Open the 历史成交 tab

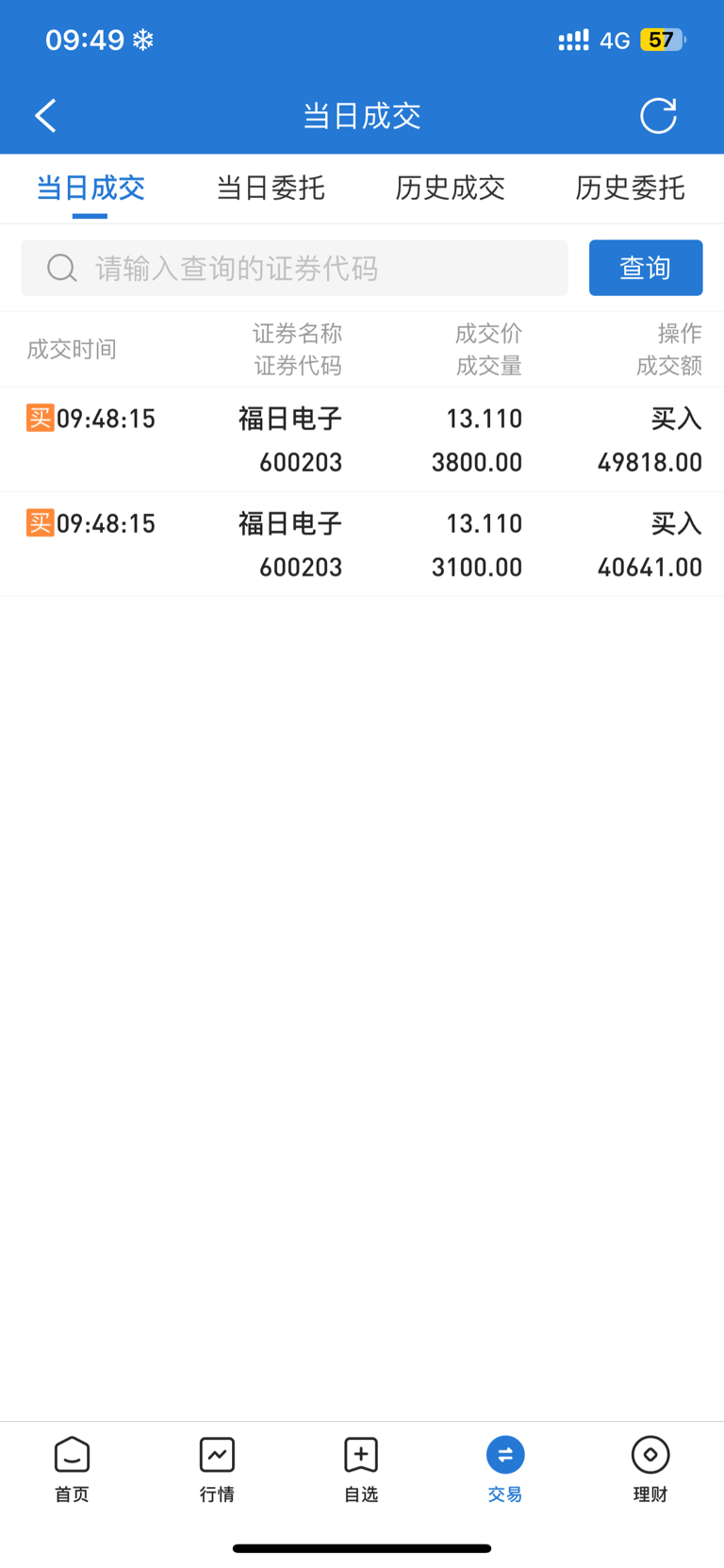pyautogui.click(x=450, y=189)
